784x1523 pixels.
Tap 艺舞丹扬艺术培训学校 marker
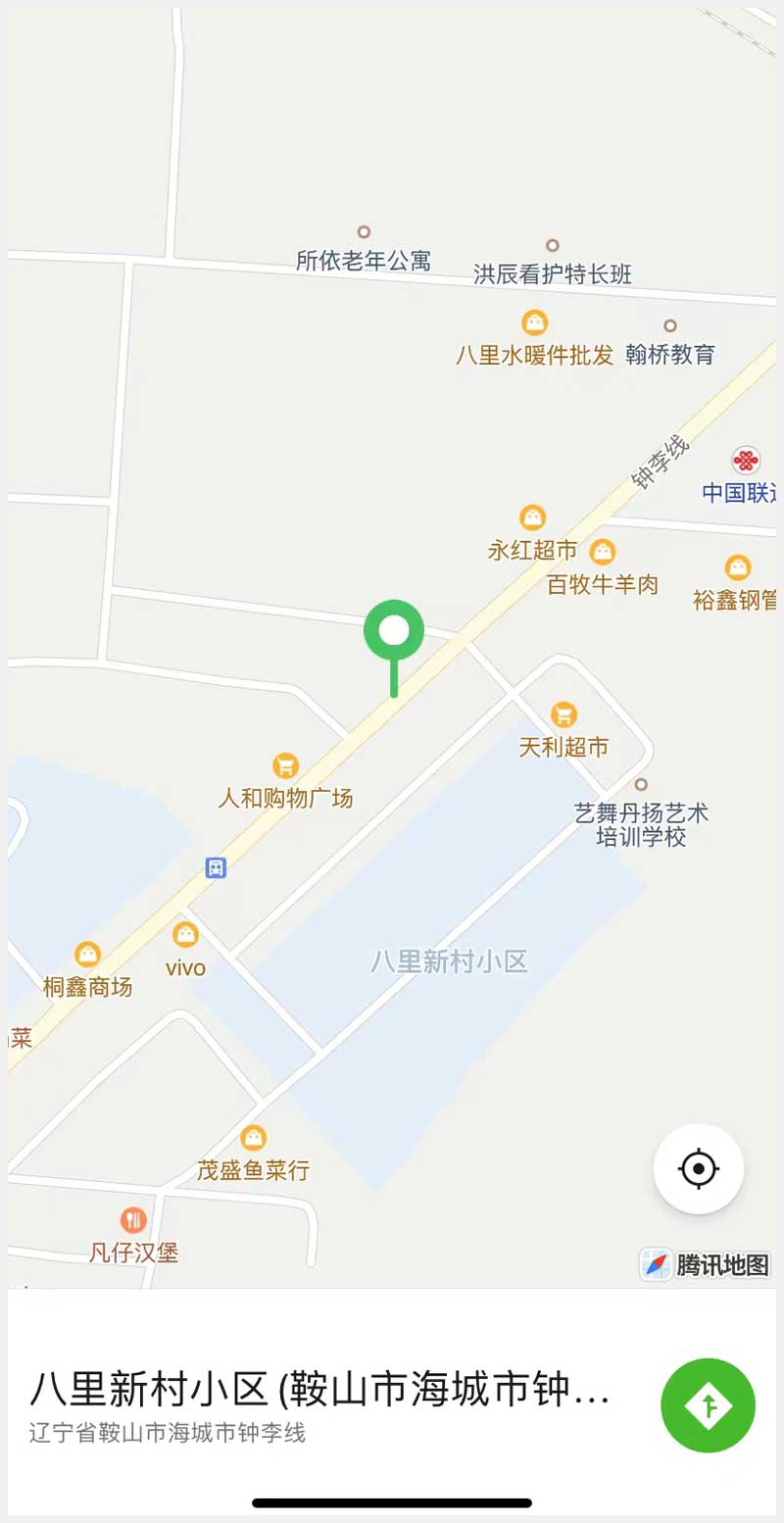coord(641,785)
